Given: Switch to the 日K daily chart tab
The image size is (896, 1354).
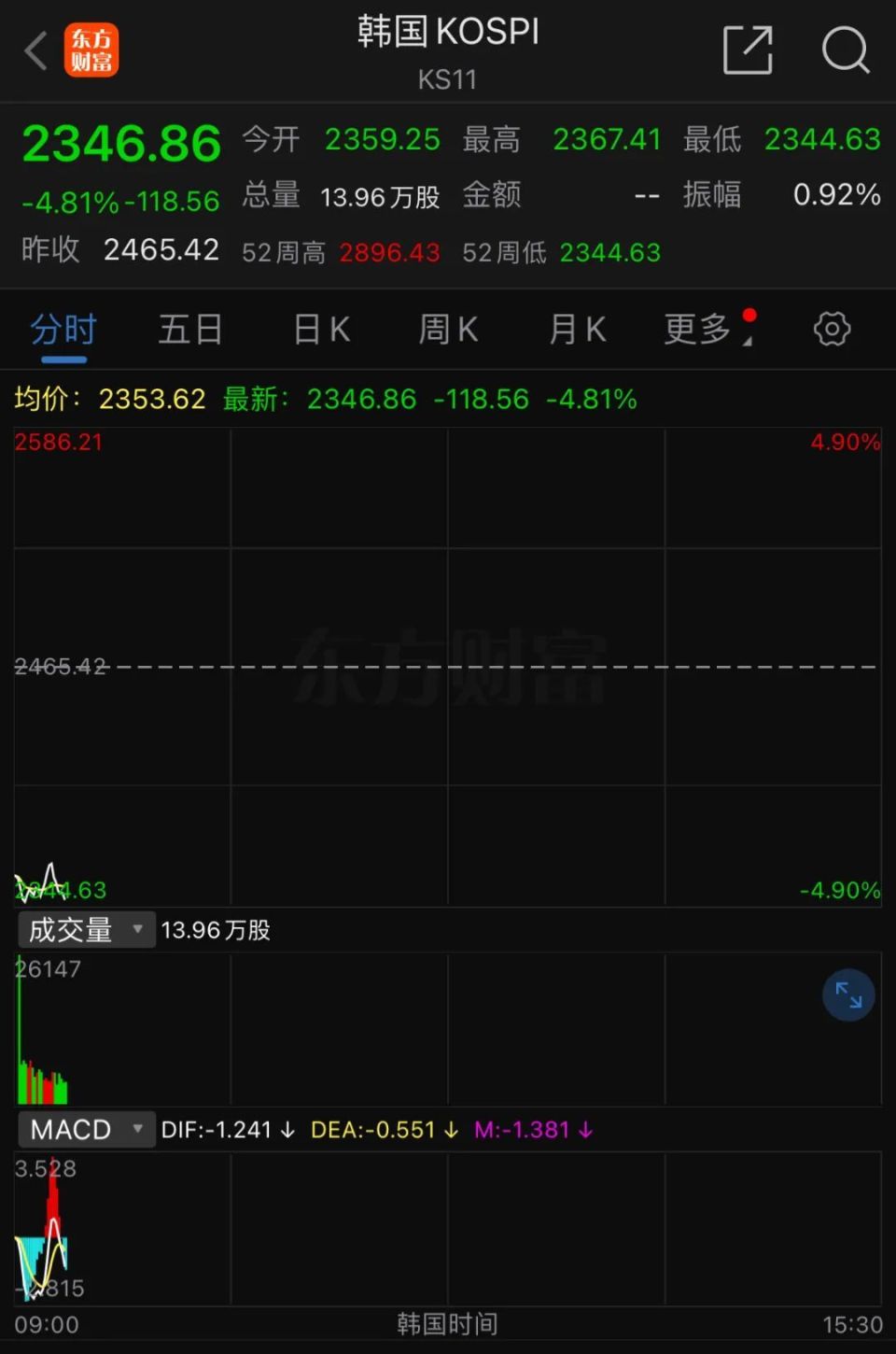Looking at the screenshot, I should coord(319,329).
